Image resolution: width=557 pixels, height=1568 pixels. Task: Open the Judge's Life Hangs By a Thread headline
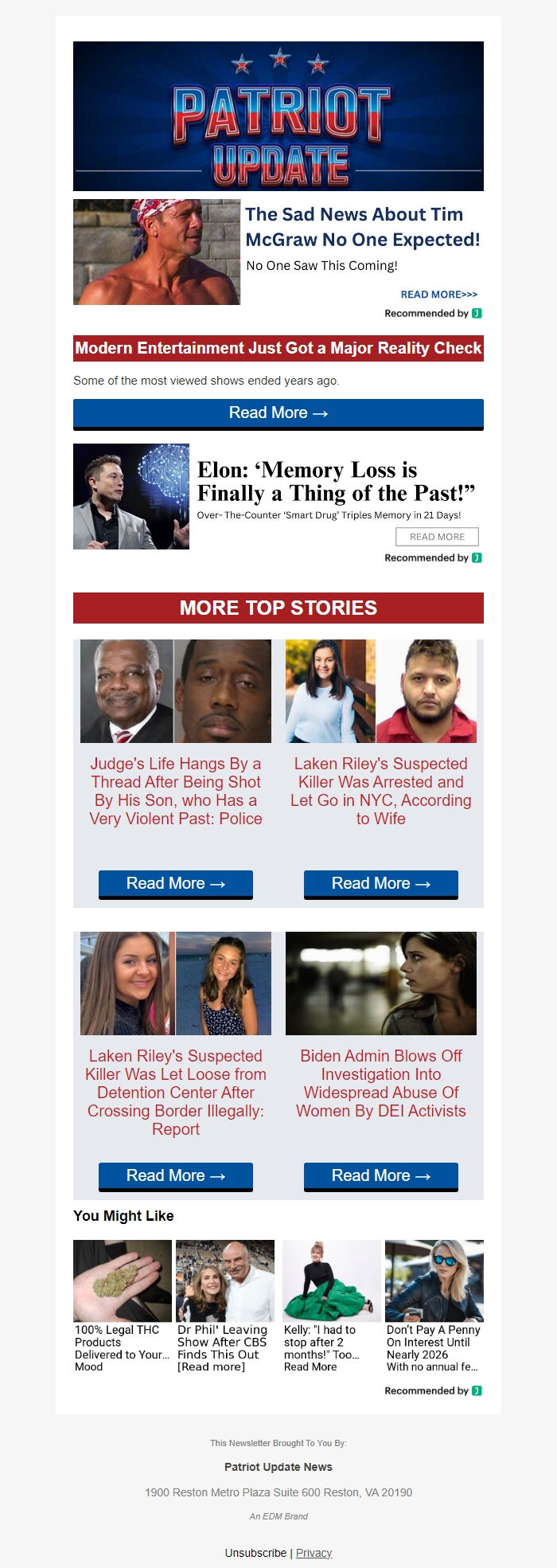[176, 791]
